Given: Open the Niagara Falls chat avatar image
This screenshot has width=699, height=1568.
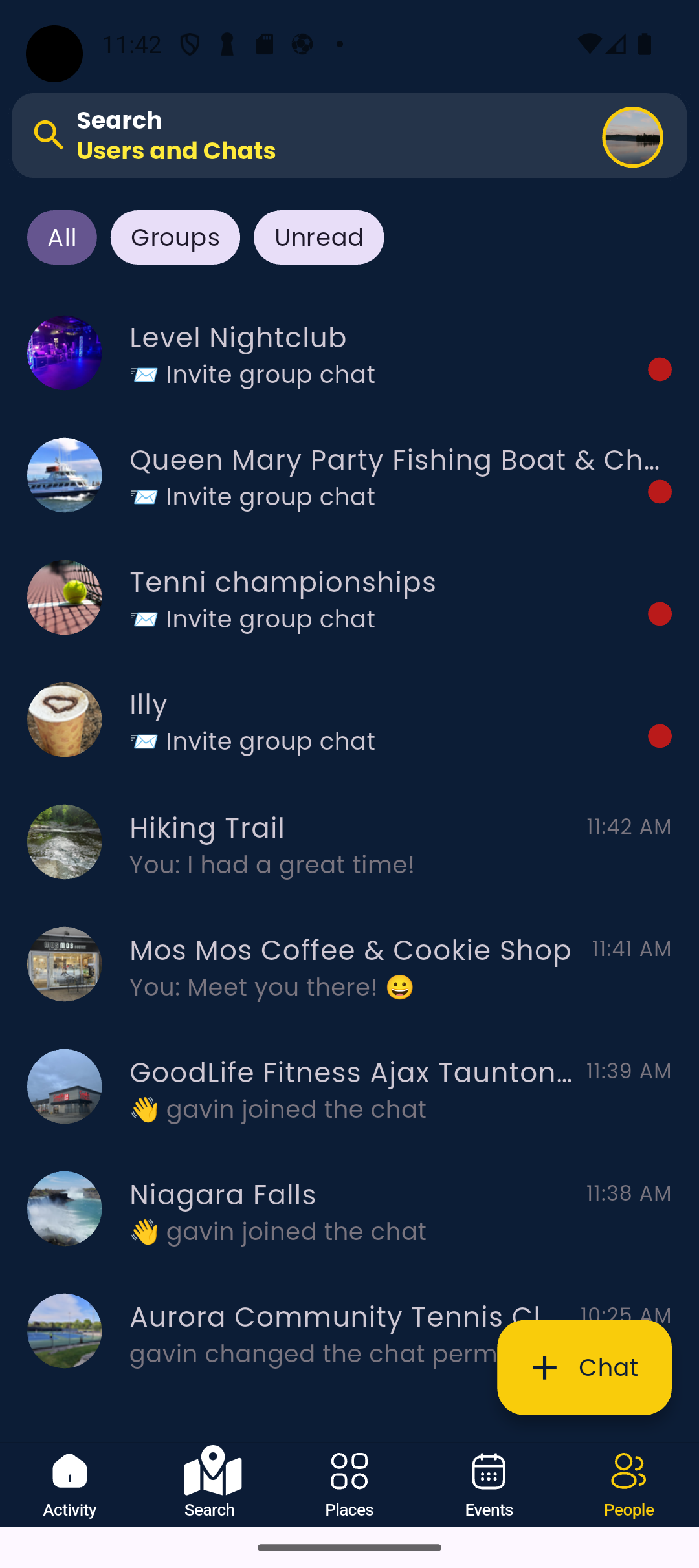Looking at the screenshot, I should pos(64,1208).
